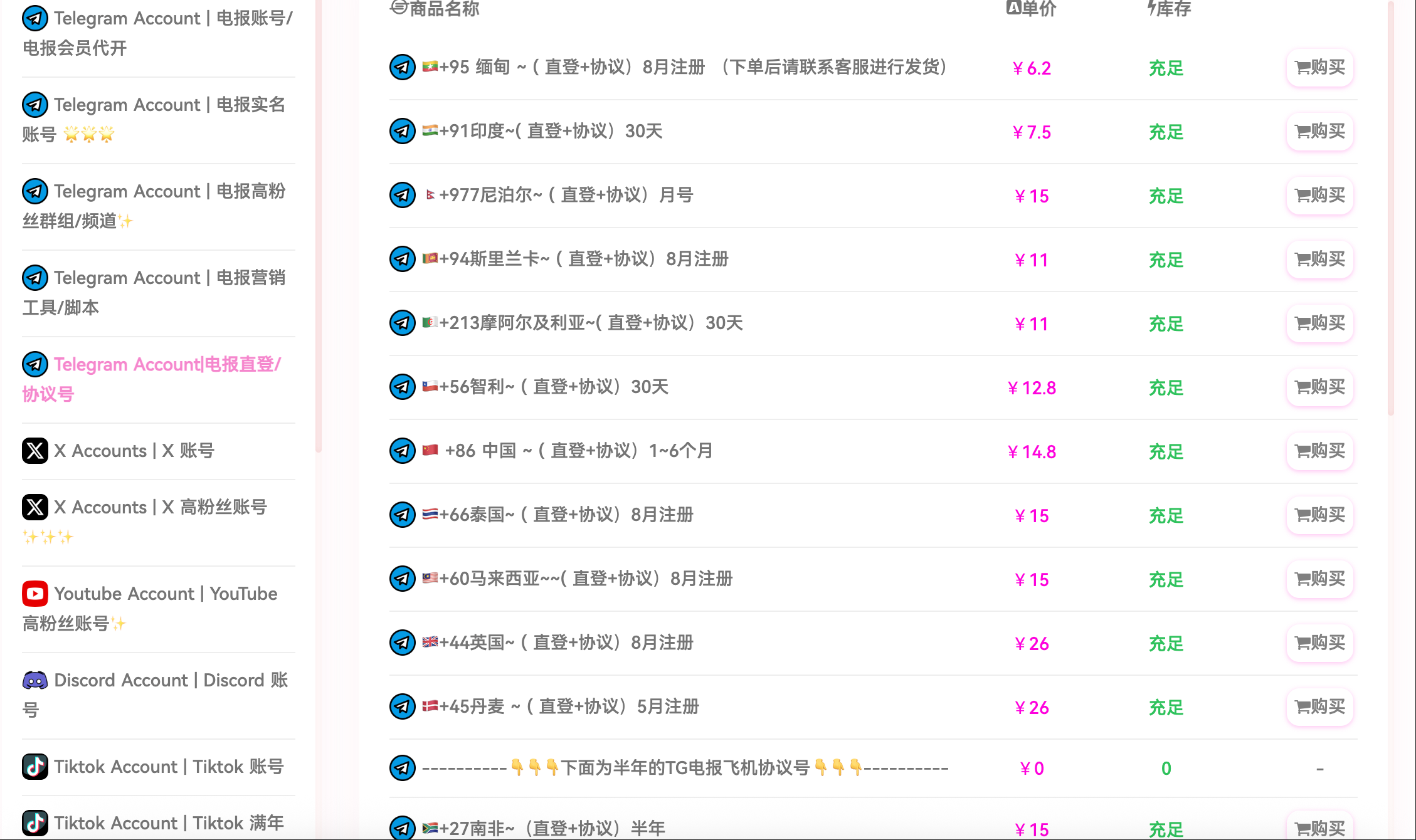Tap 购买 for the +95 缅甸 item
Viewport: 1416px width, 840px height.
tap(1319, 67)
